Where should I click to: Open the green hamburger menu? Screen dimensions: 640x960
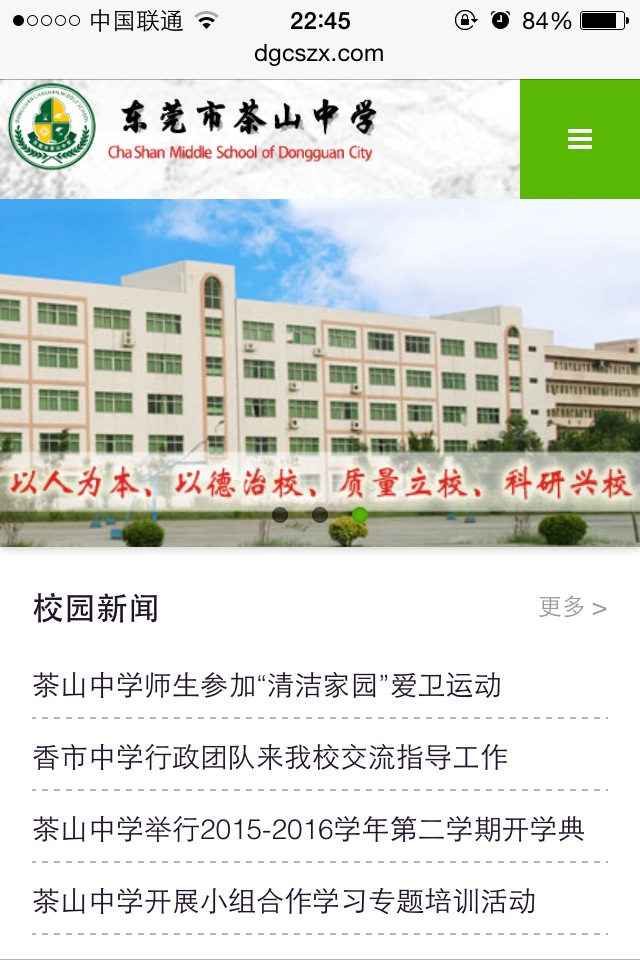[580, 139]
